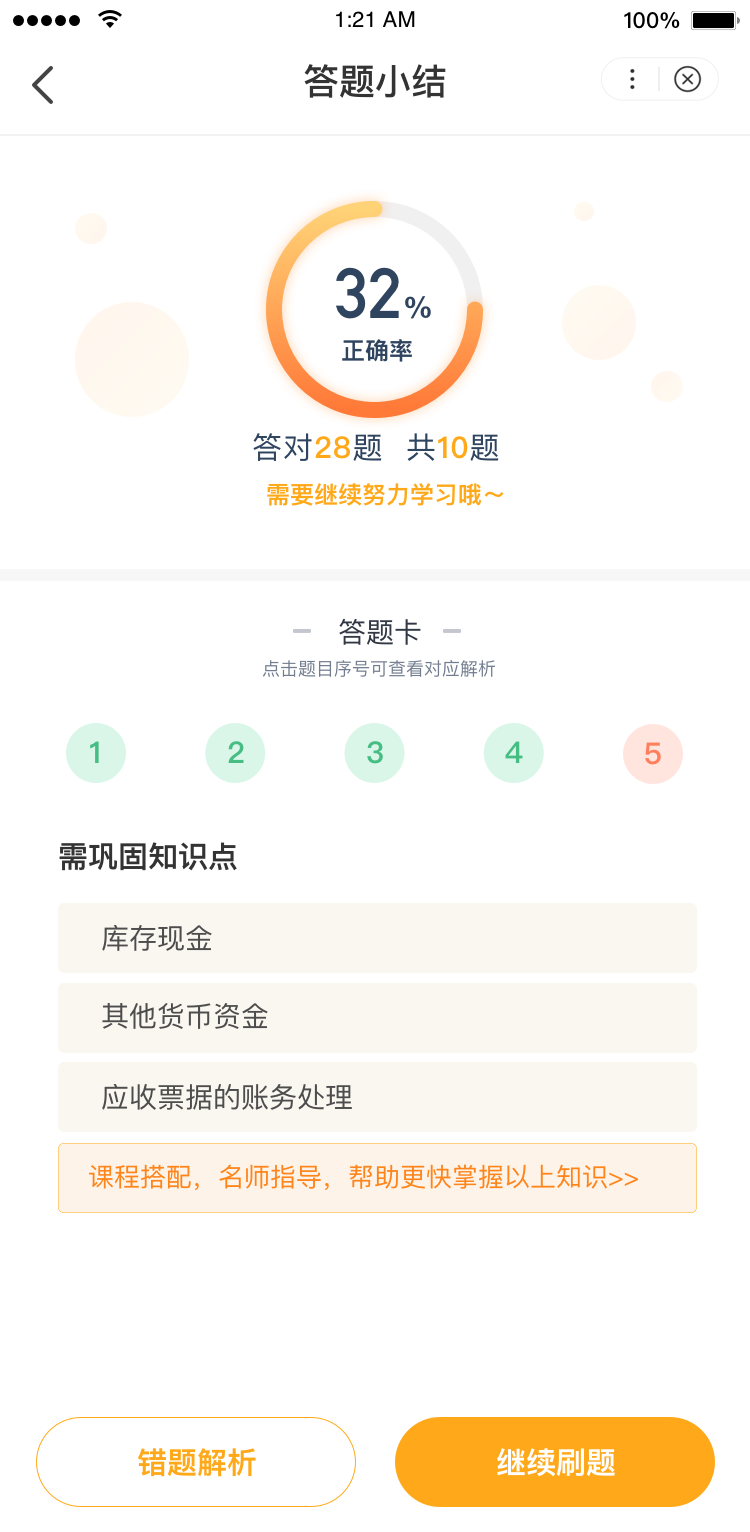Review wrong question 5
Image resolution: width=750 pixels, height=1532 pixels.
point(653,753)
